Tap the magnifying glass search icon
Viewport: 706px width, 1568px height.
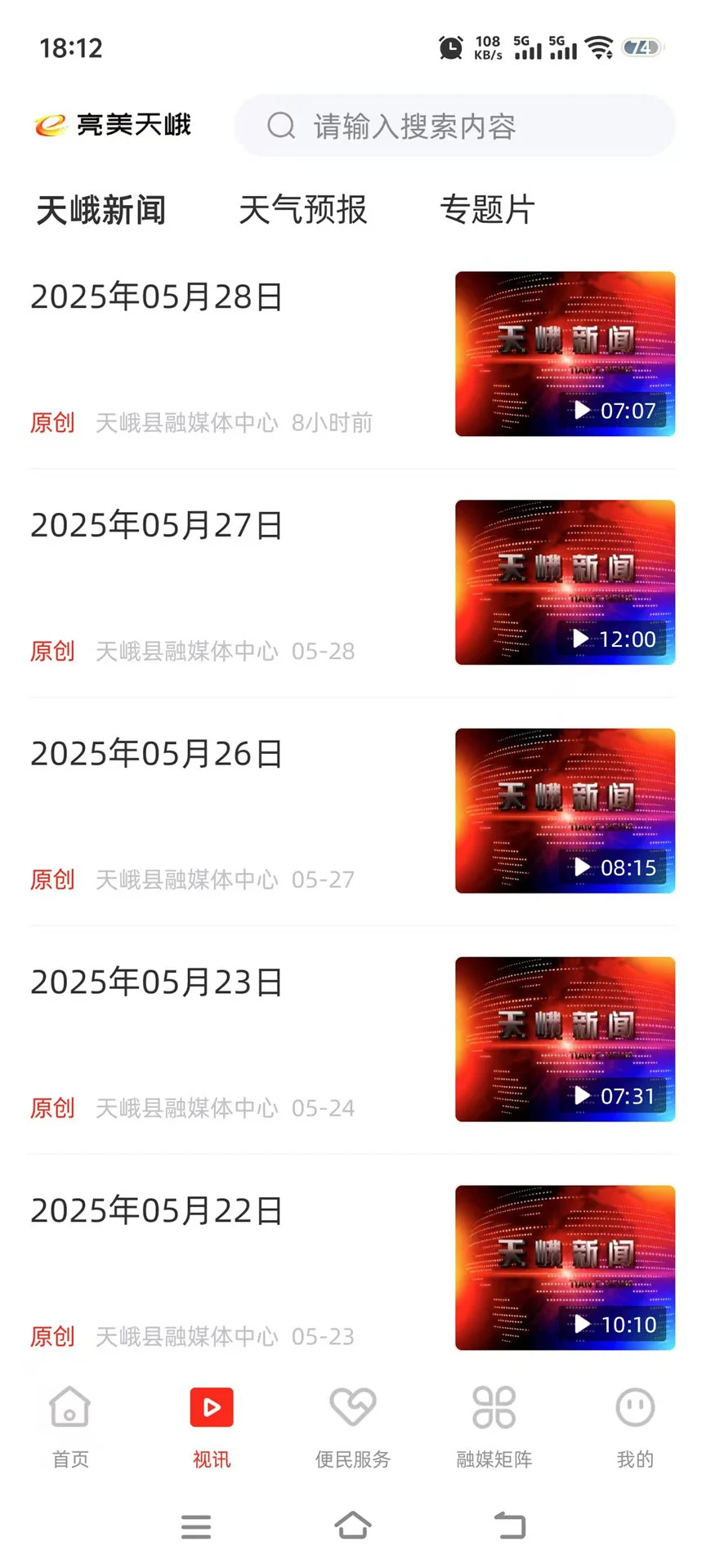pyautogui.click(x=281, y=126)
